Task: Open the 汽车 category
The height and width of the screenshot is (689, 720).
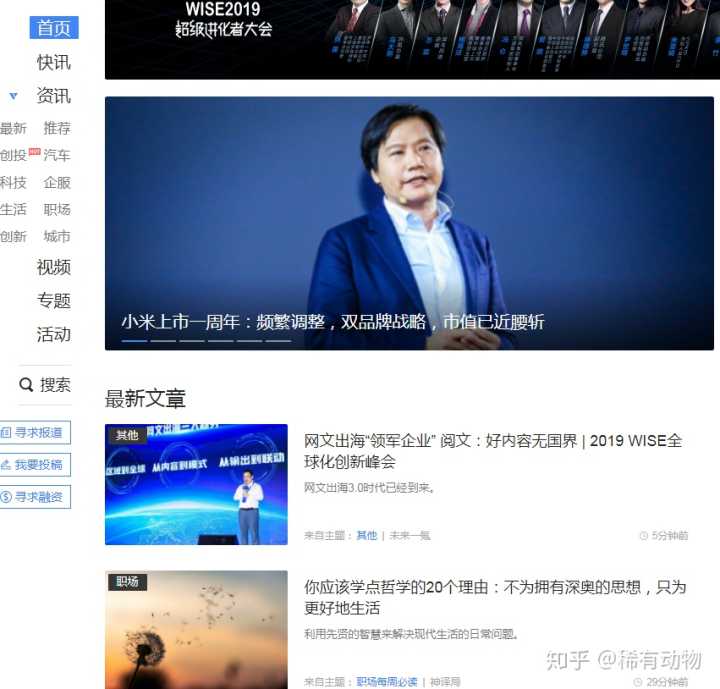Action: (x=57, y=155)
